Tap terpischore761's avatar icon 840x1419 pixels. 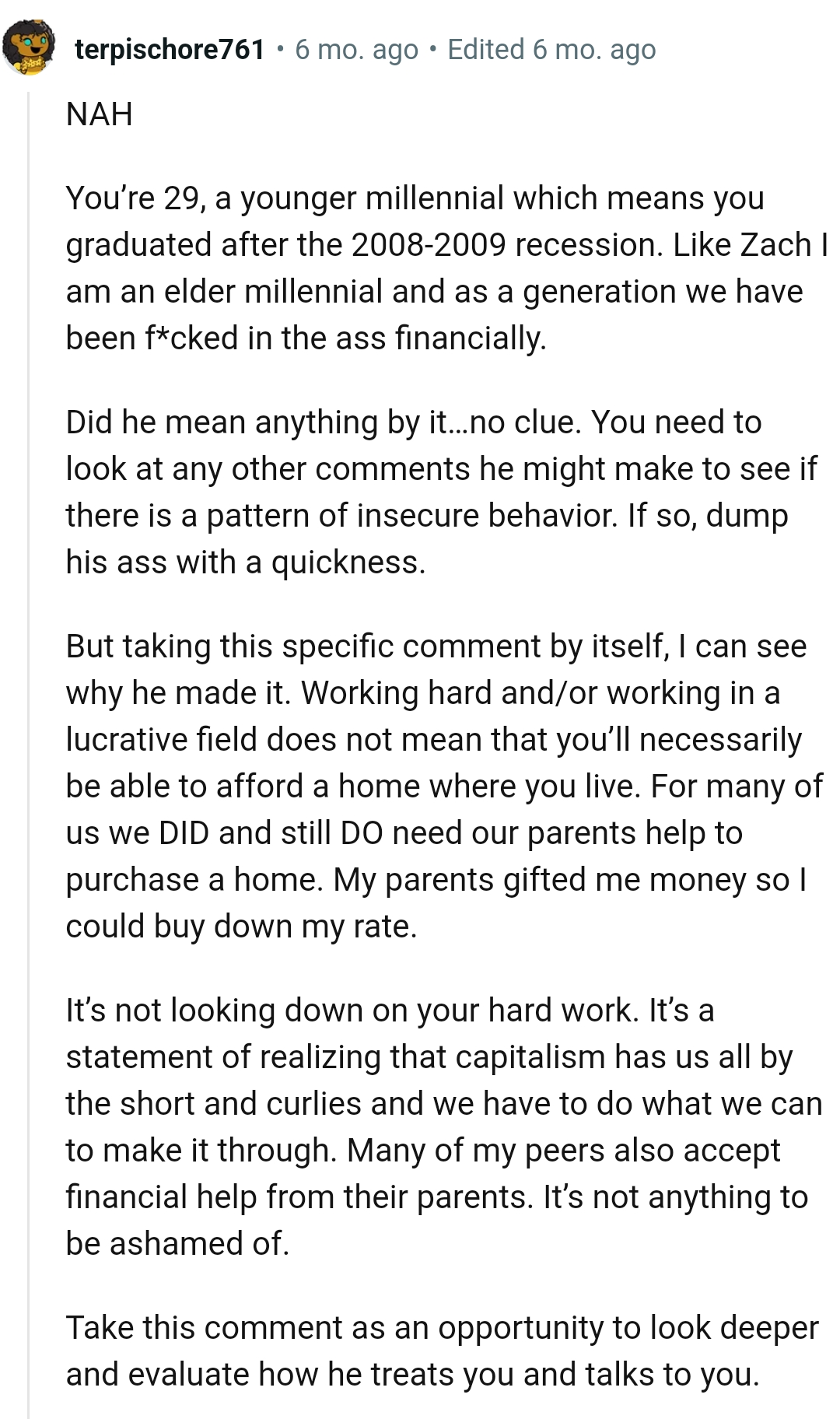pos(29,48)
